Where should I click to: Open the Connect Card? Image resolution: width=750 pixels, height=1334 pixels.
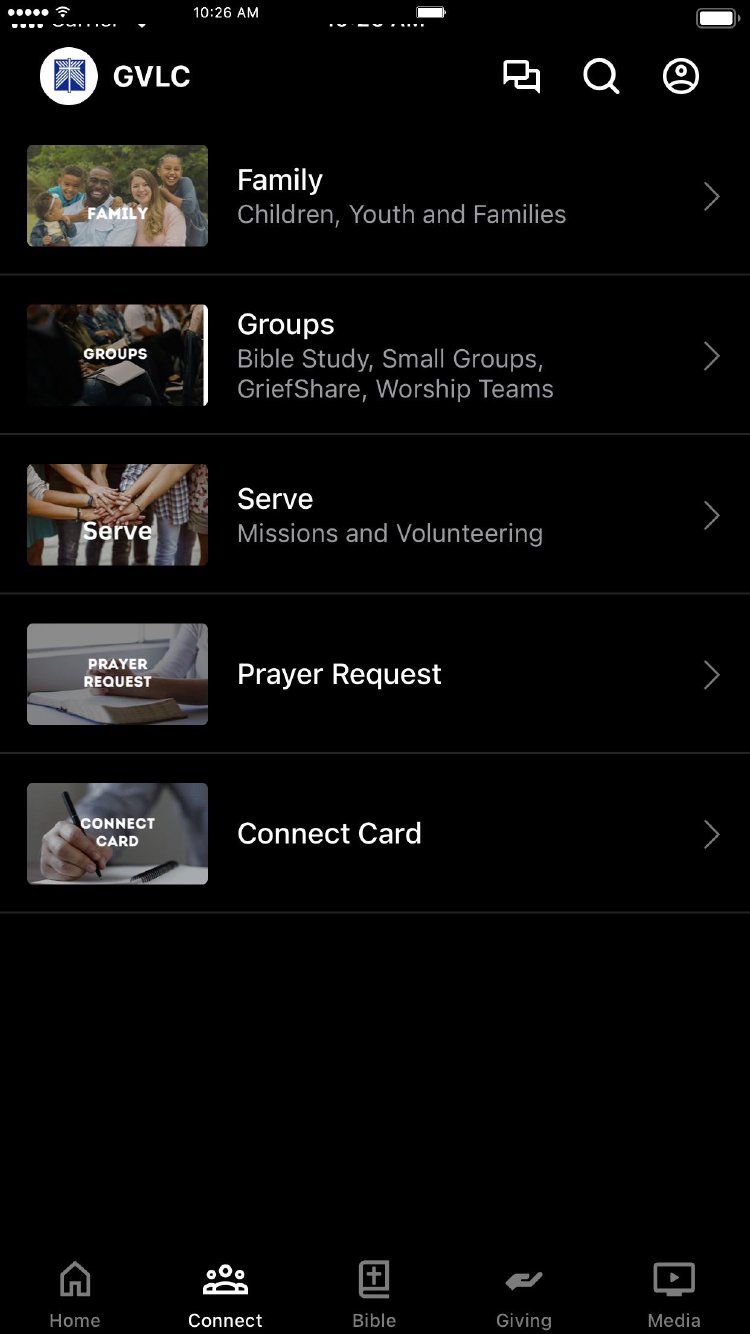(375, 834)
